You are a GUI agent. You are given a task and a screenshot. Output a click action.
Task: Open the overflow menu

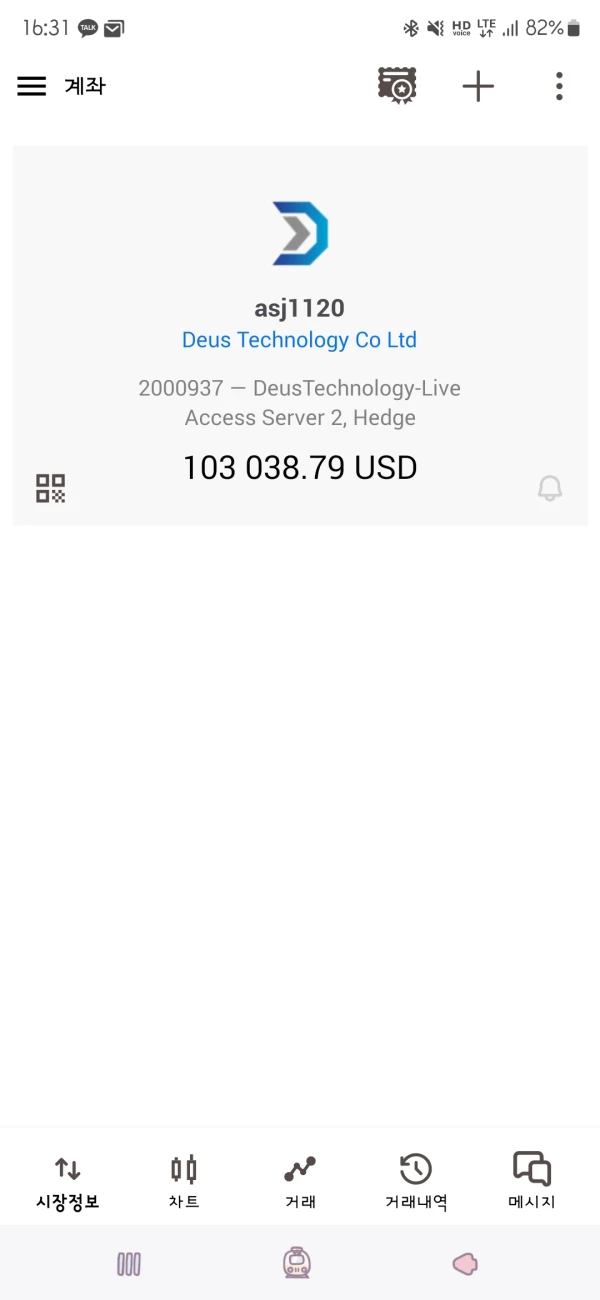pos(559,87)
